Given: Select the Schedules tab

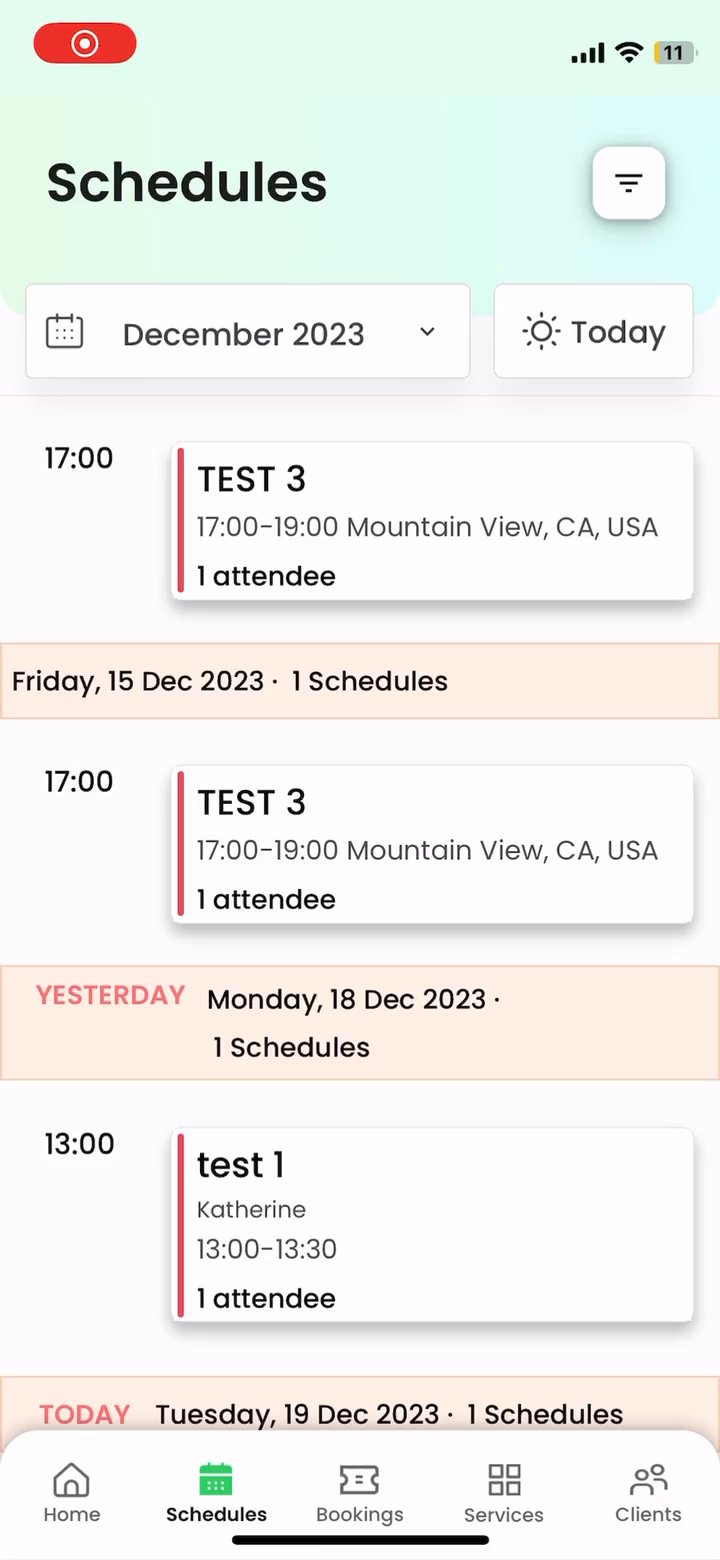Looking at the screenshot, I should [216, 1493].
